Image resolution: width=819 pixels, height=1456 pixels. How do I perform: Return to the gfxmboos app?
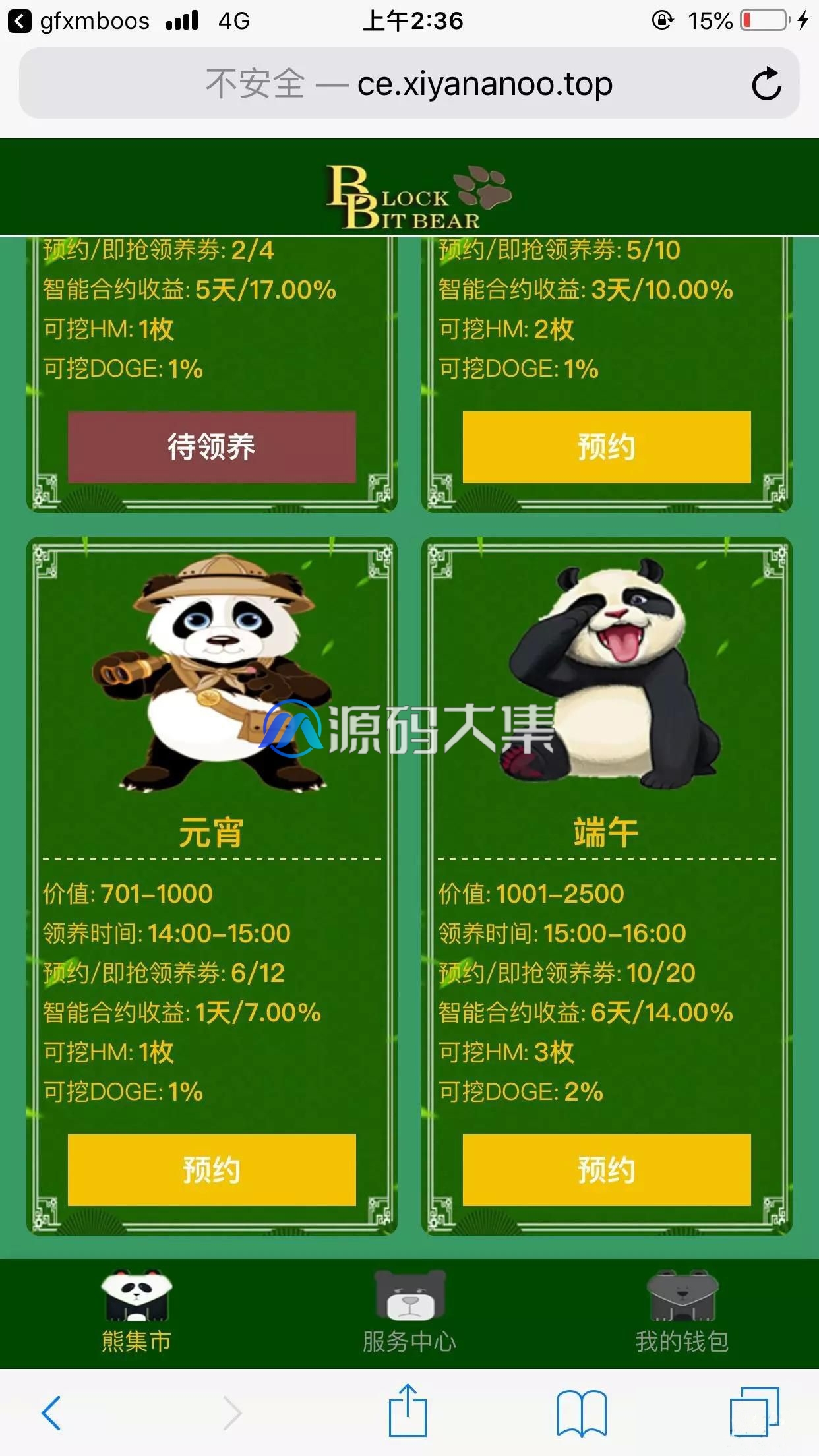point(78,21)
